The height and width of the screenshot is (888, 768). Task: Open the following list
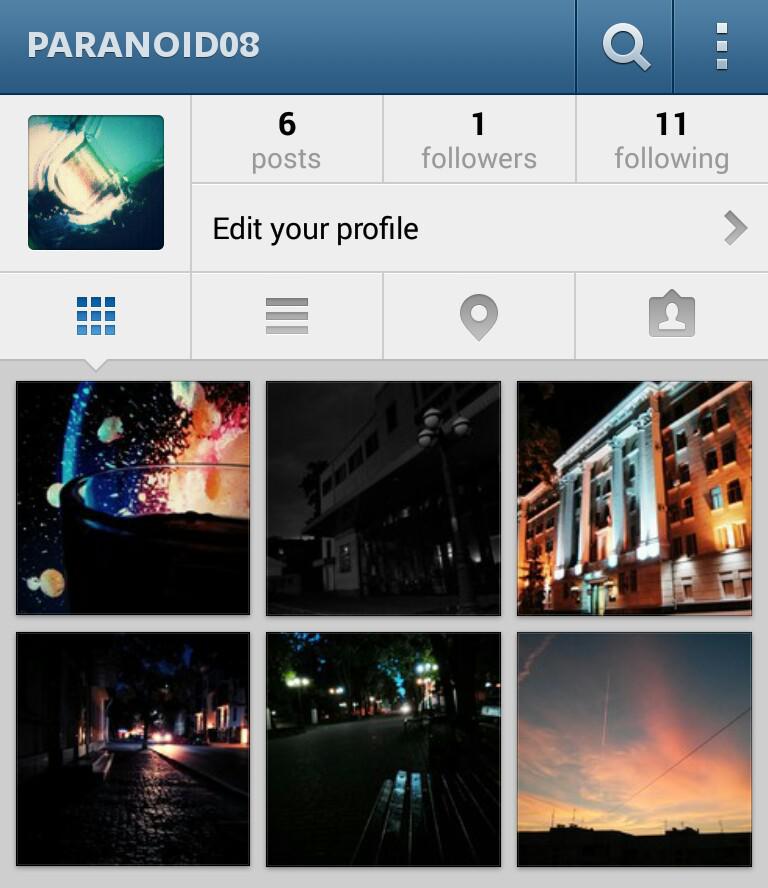(671, 140)
